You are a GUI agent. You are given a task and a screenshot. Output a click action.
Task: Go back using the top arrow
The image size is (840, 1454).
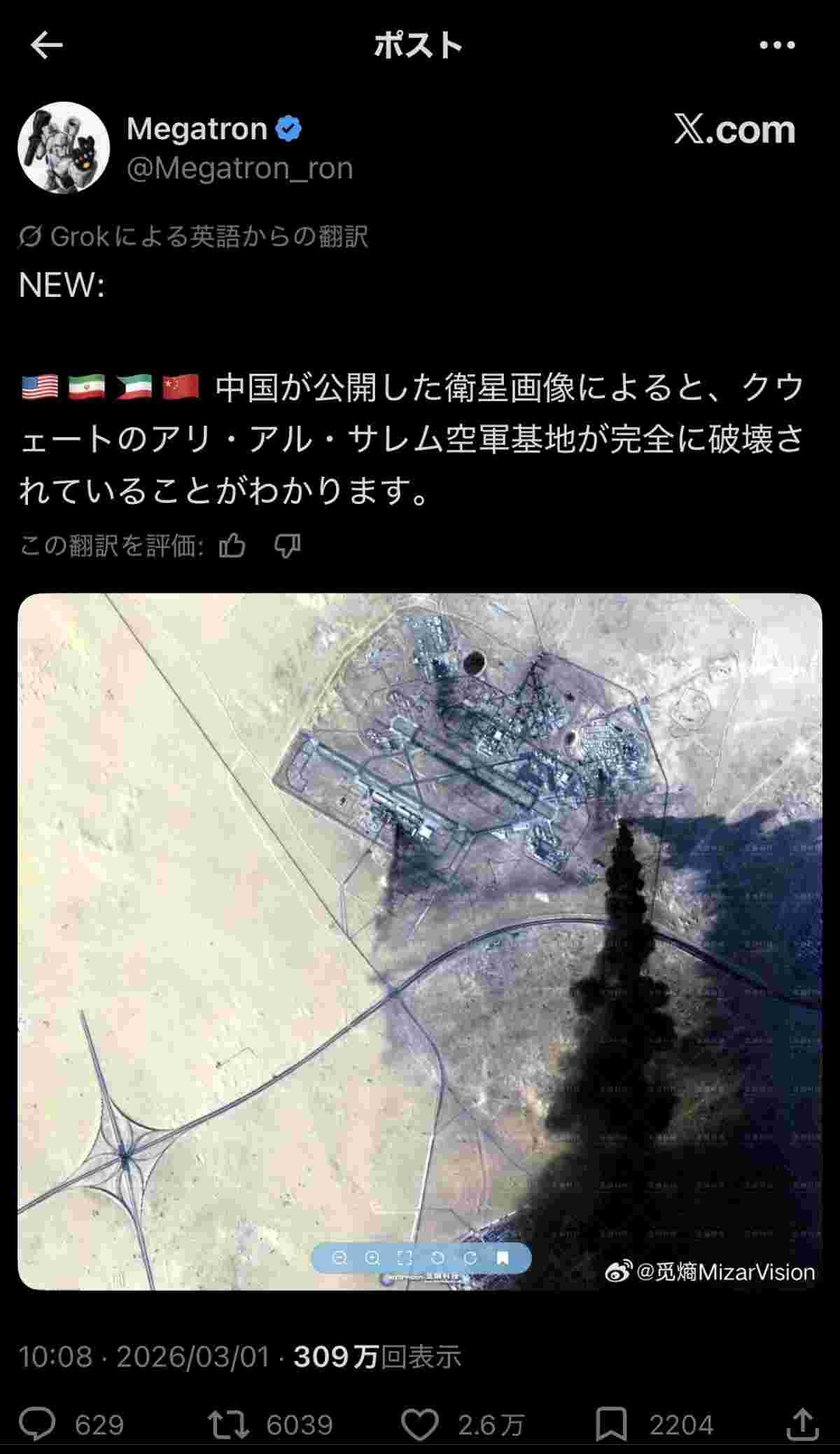pyautogui.click(x=47, y=46)
